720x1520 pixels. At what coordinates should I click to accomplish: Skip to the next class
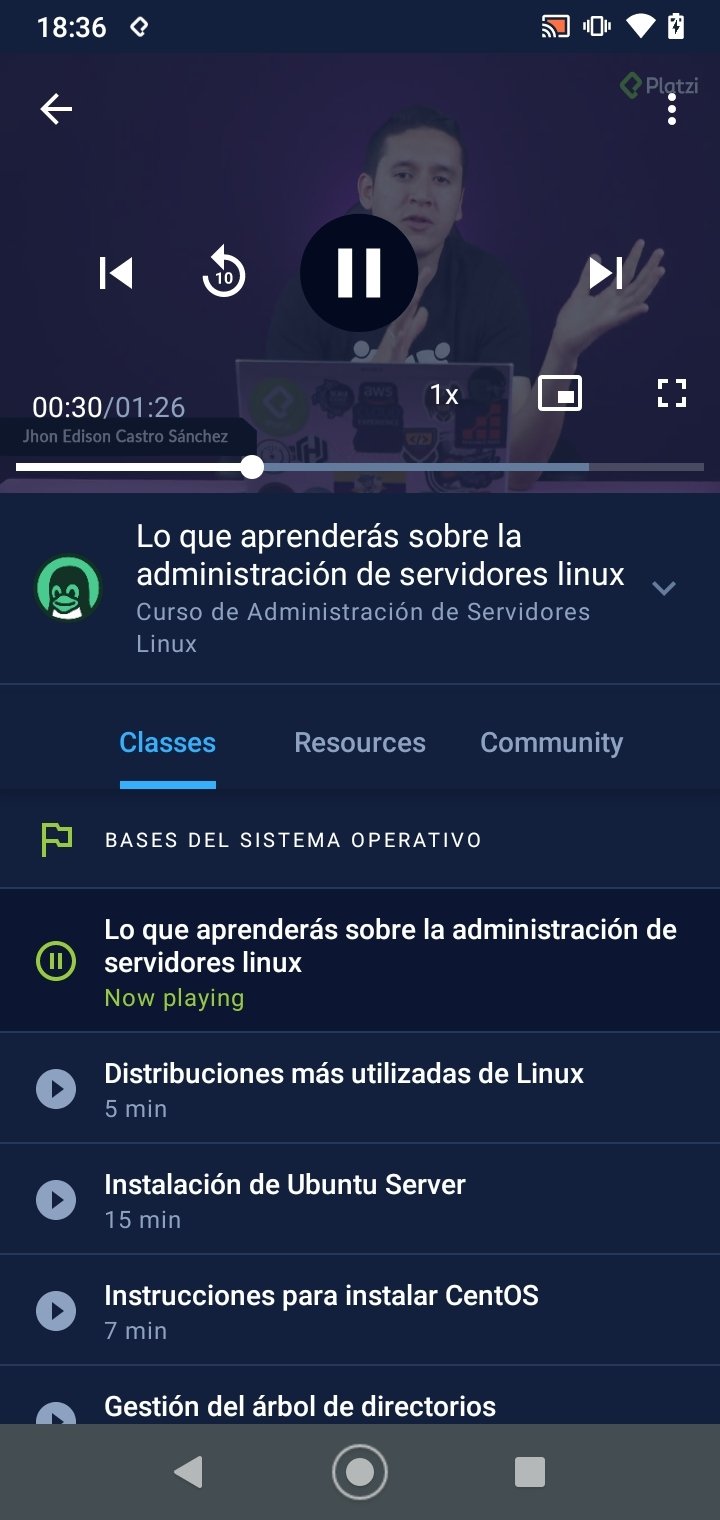(x=606, y=273)
